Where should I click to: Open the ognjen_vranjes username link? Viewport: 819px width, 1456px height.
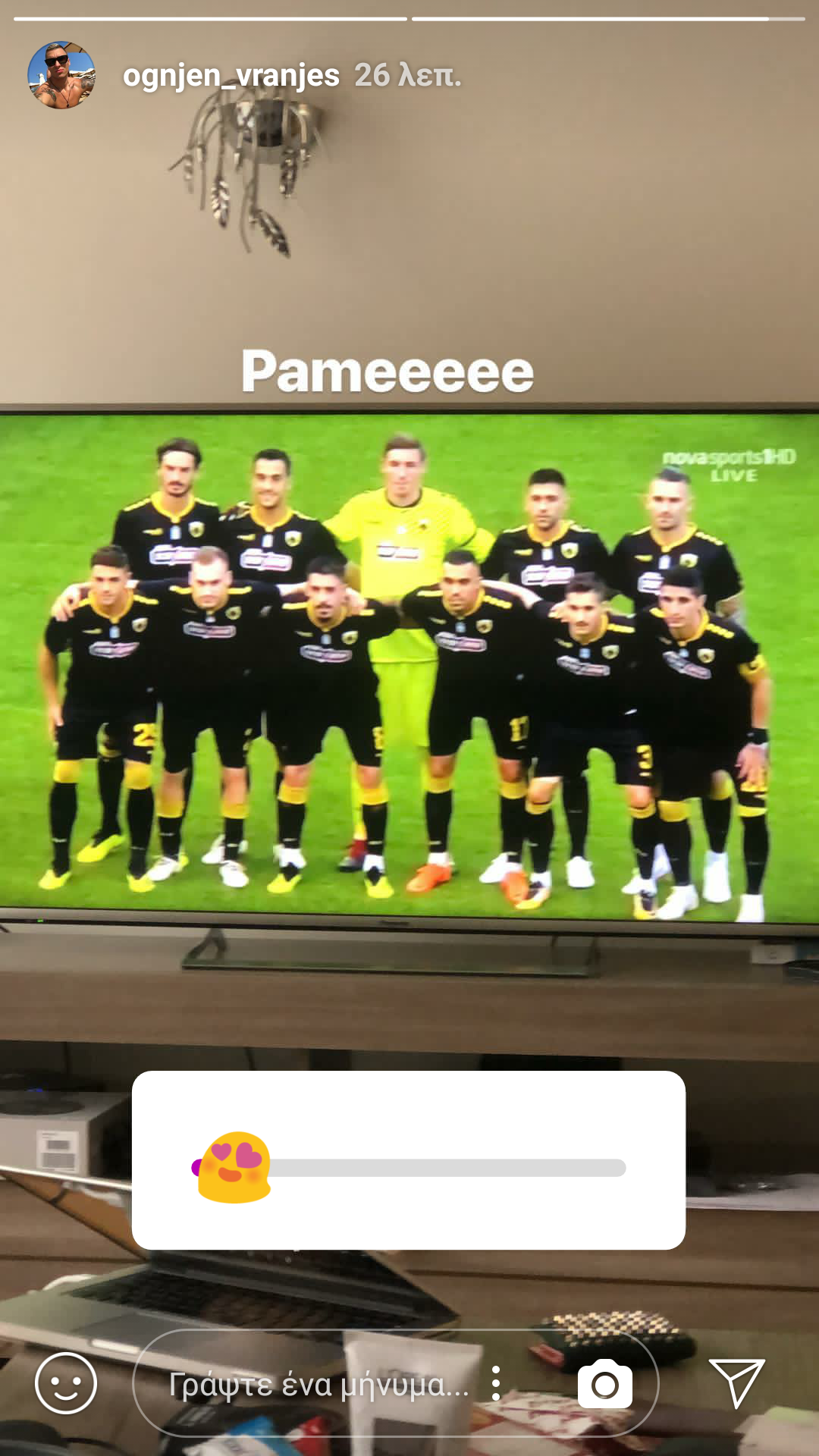click(231, 75)
